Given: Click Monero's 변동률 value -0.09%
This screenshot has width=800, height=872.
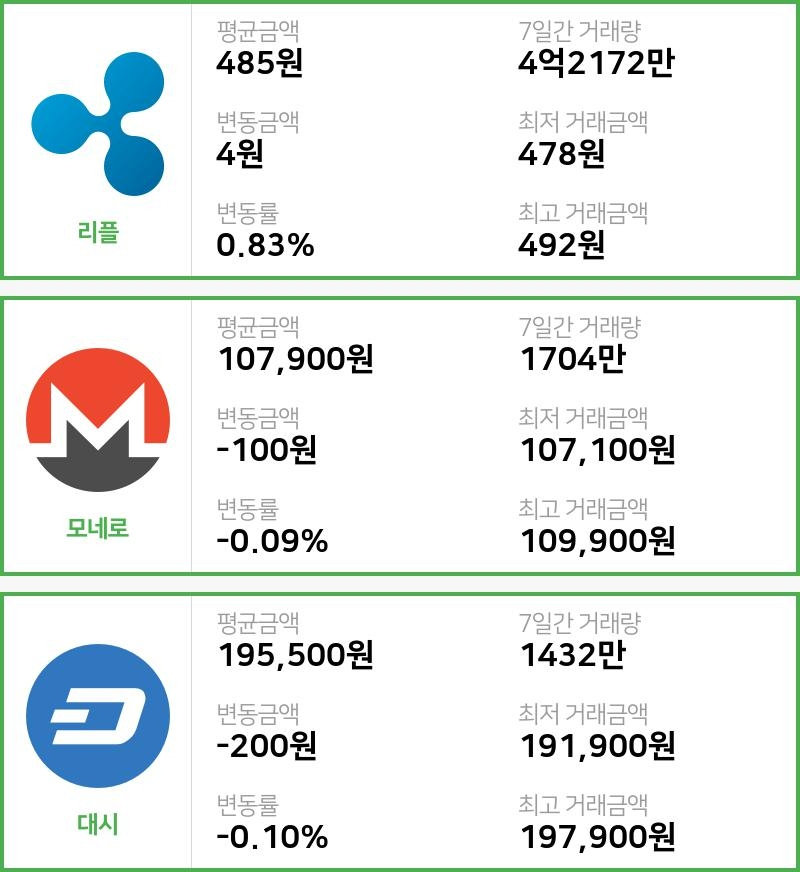Looking at the screenshot, I should coord(272,543).
